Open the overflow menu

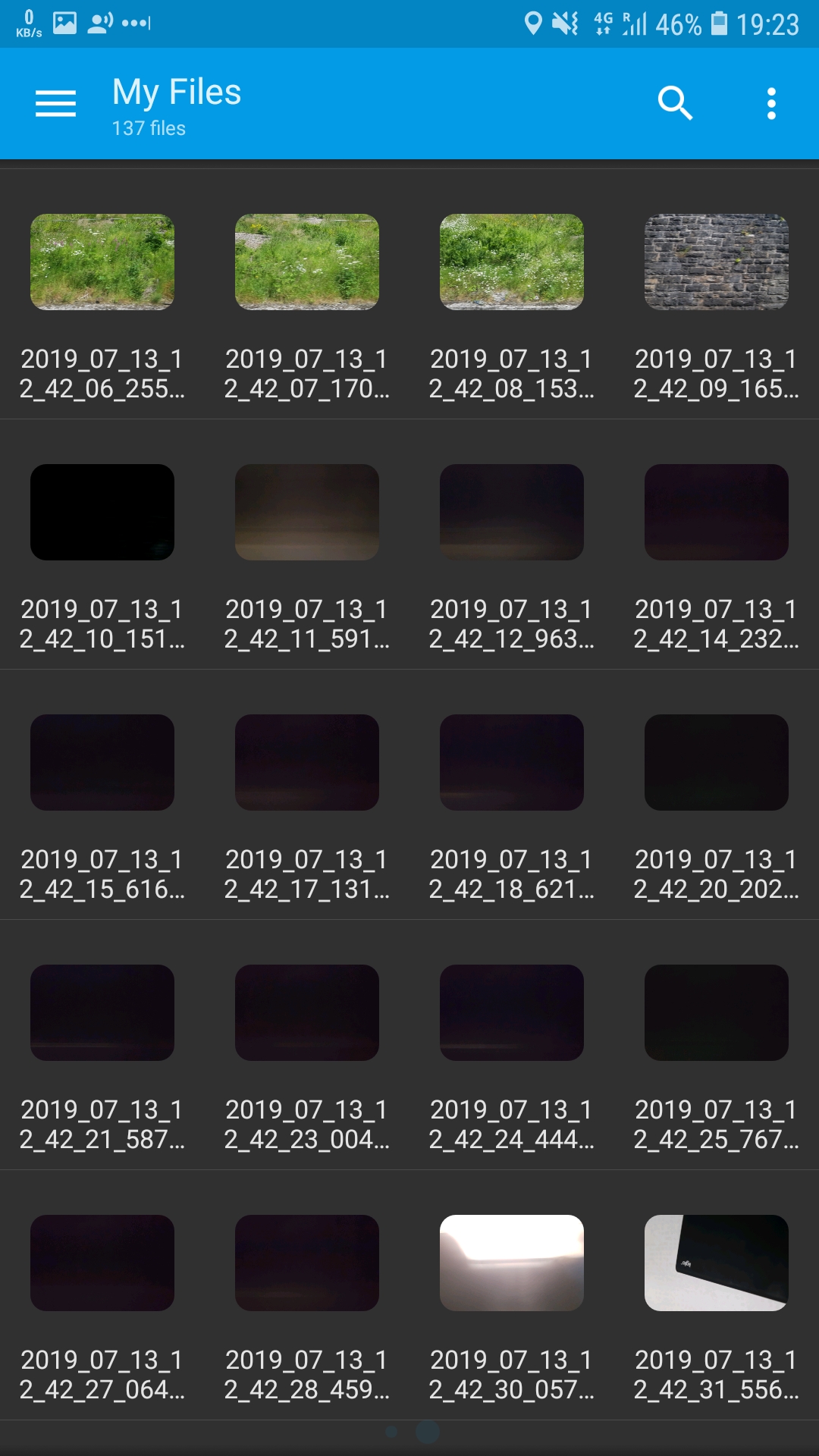coord(771,103)
